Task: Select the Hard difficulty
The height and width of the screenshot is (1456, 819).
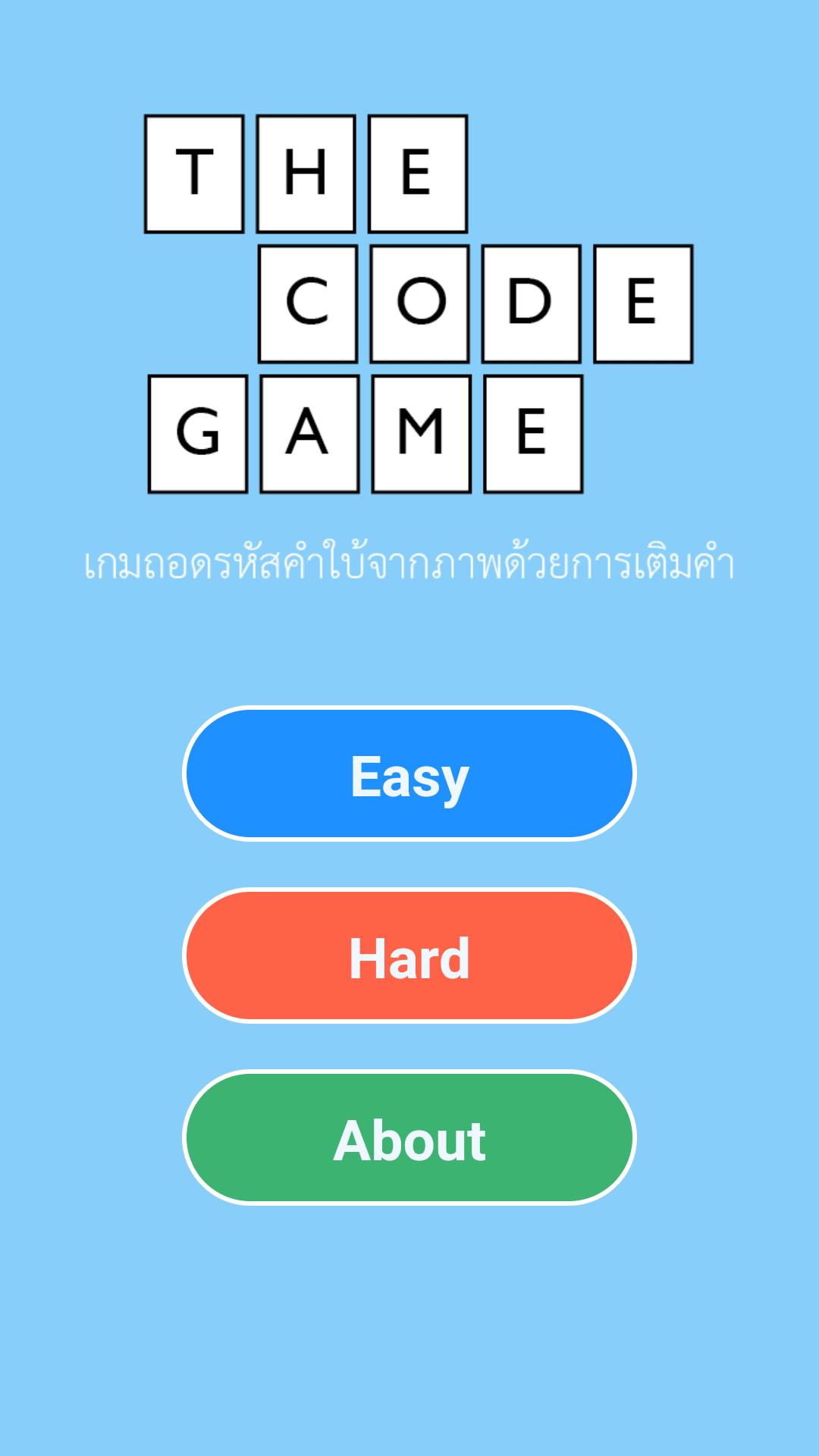Action: pyautogui.click(x=409, y=956)
